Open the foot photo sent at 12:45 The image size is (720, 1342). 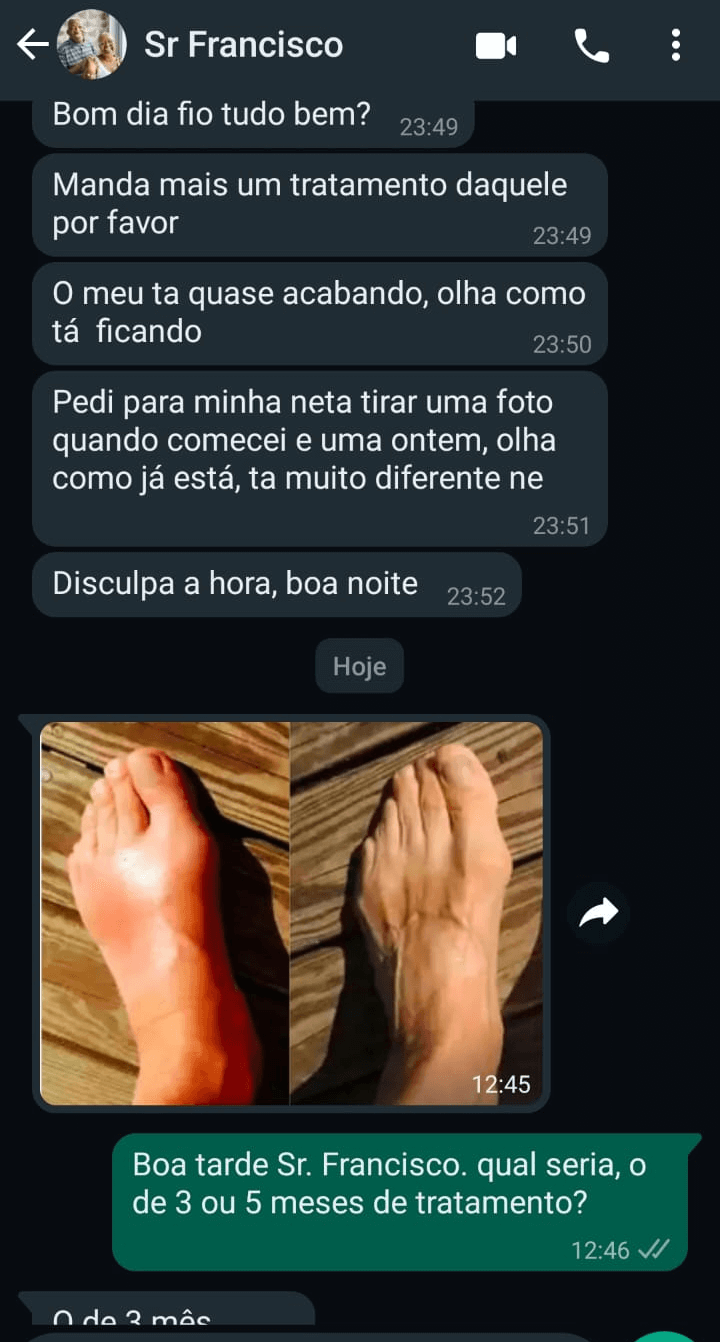(291, 913)
